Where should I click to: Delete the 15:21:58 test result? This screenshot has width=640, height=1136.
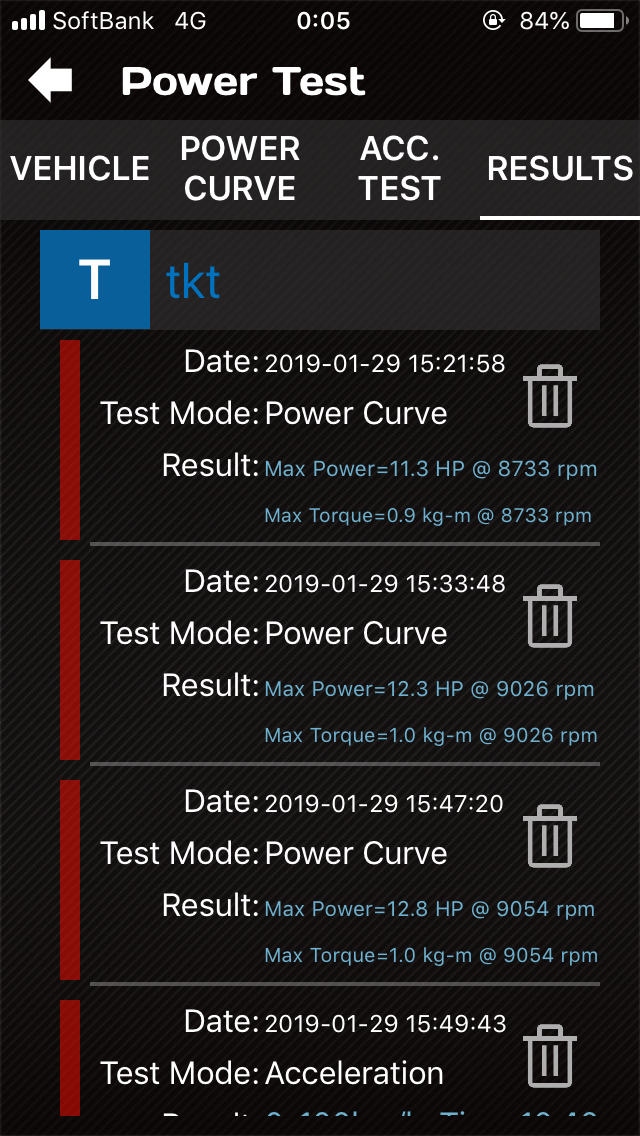[x=550, y=396]
